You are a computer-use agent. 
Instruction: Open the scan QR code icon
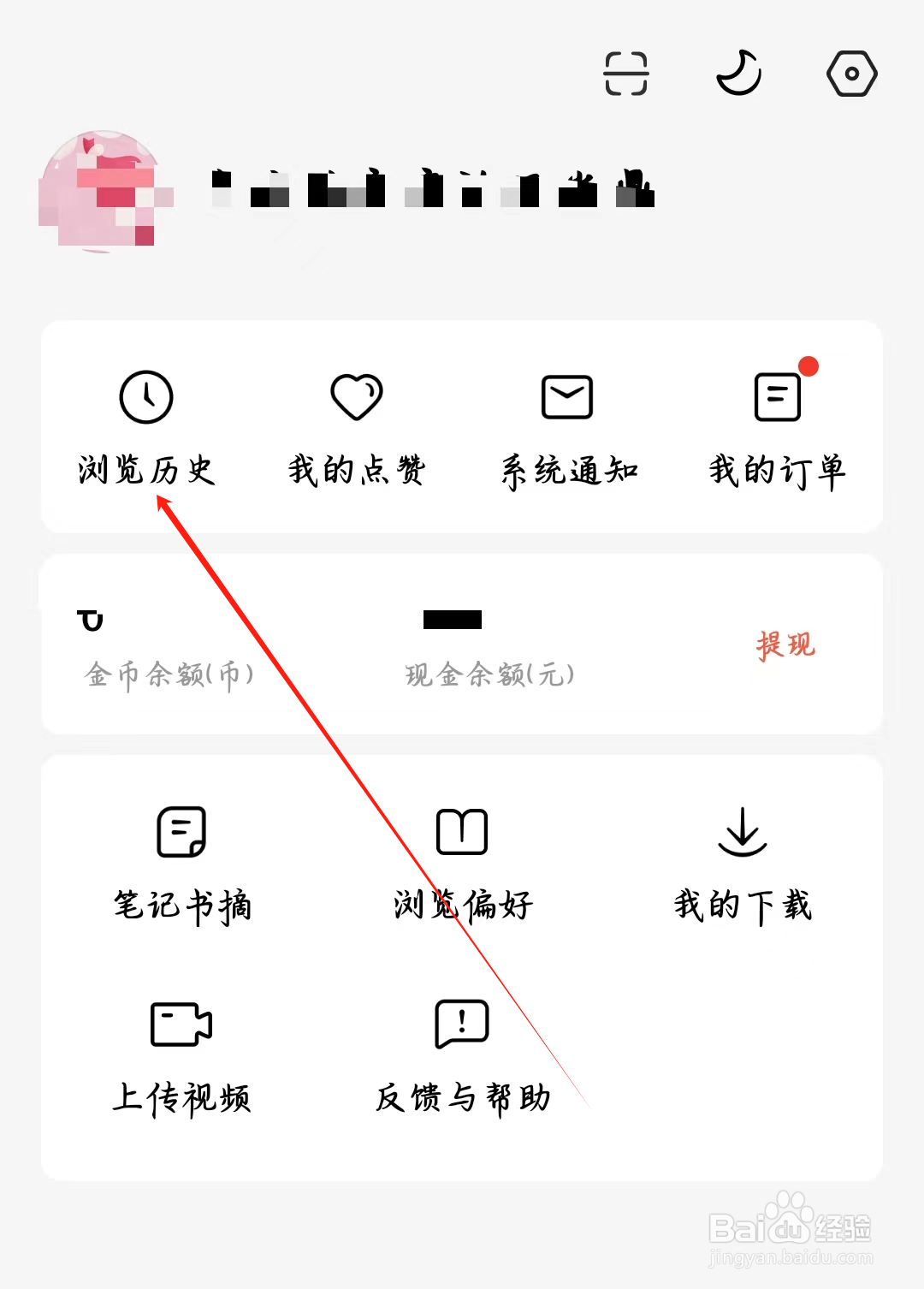coord(626,74)
